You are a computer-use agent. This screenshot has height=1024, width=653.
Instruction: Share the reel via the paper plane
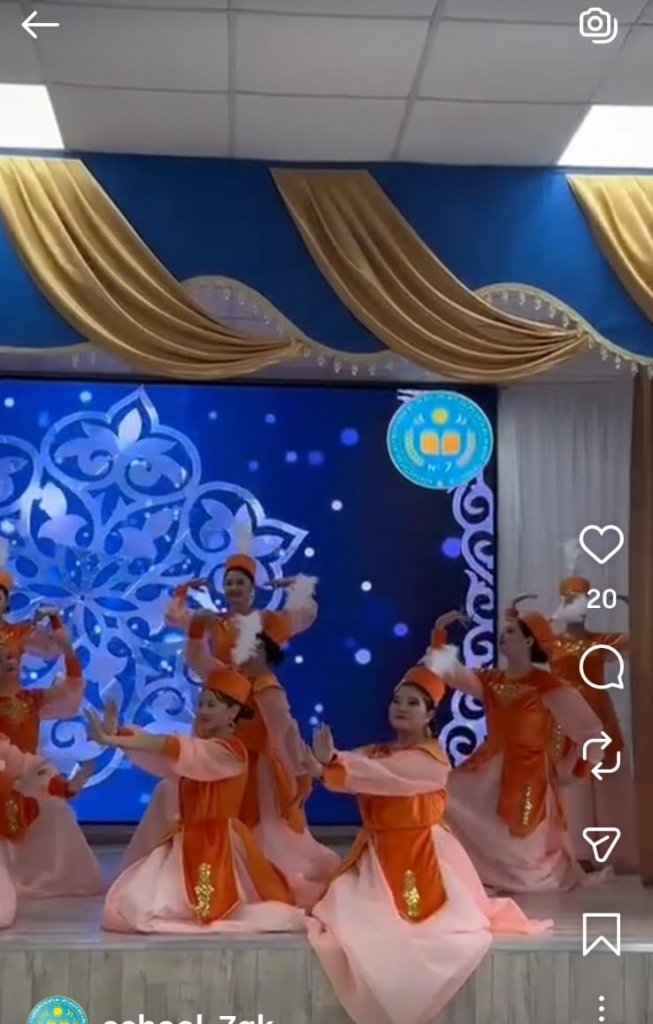[601, 845]
